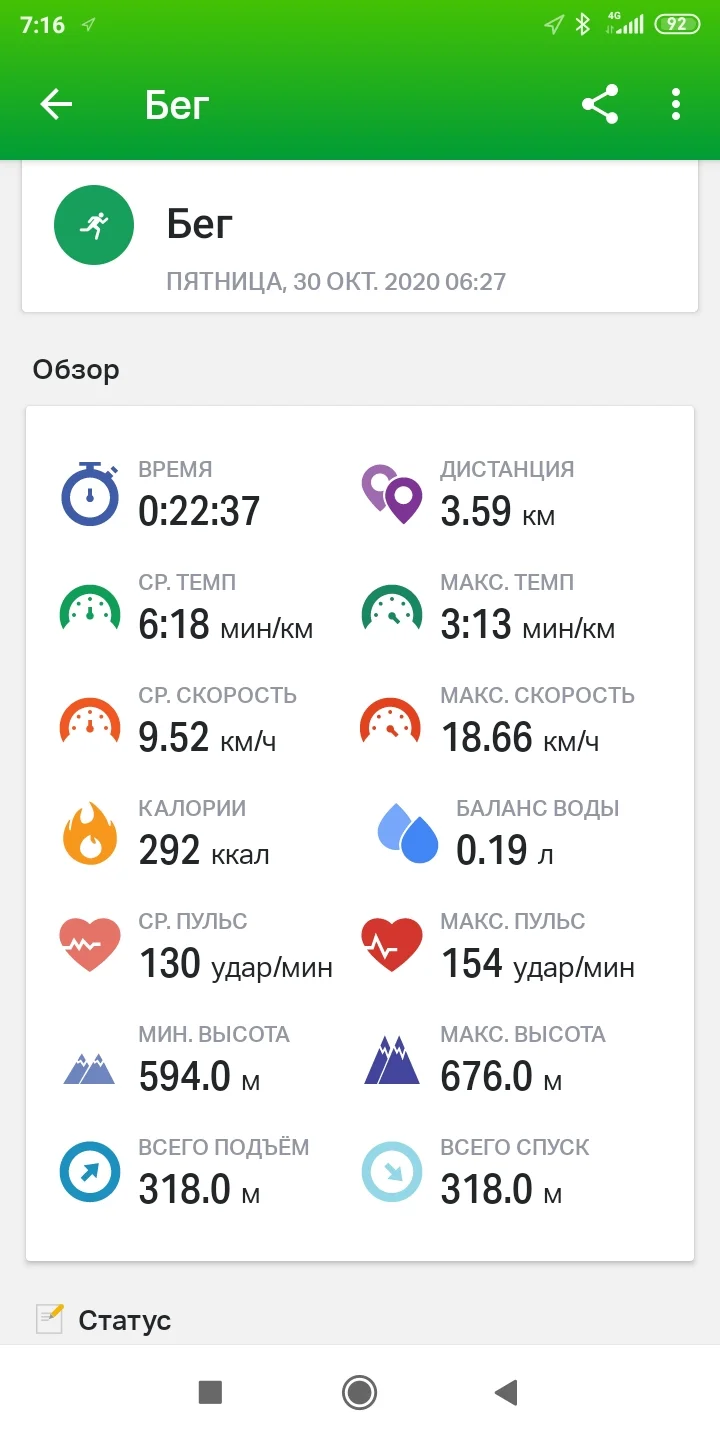
Task: Tap the pink heart icon for СР. ПУЛЬС
Action: (90, 944)
